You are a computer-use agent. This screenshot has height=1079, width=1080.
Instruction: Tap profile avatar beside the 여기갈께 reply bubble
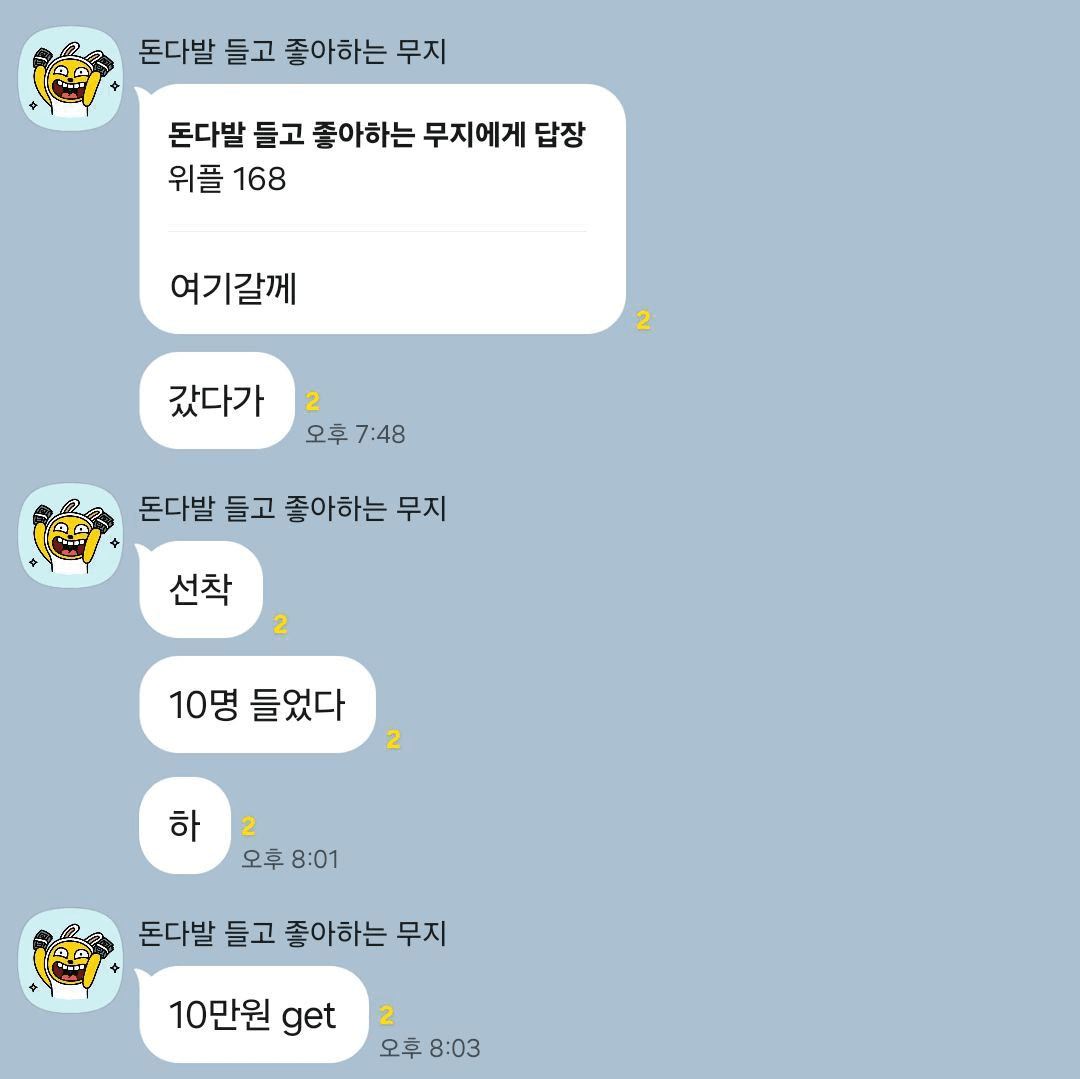[71, 79]
